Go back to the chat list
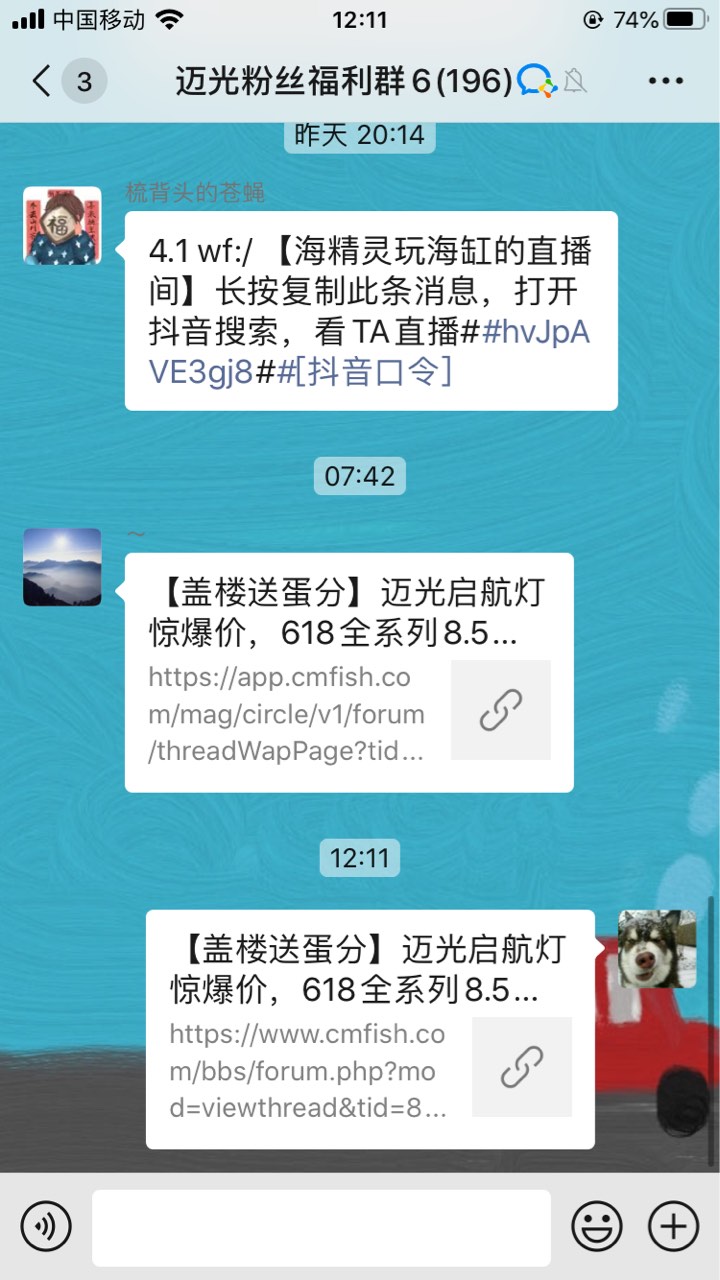The width and height of the screenshot is (720, 1280). click(42, 81)
